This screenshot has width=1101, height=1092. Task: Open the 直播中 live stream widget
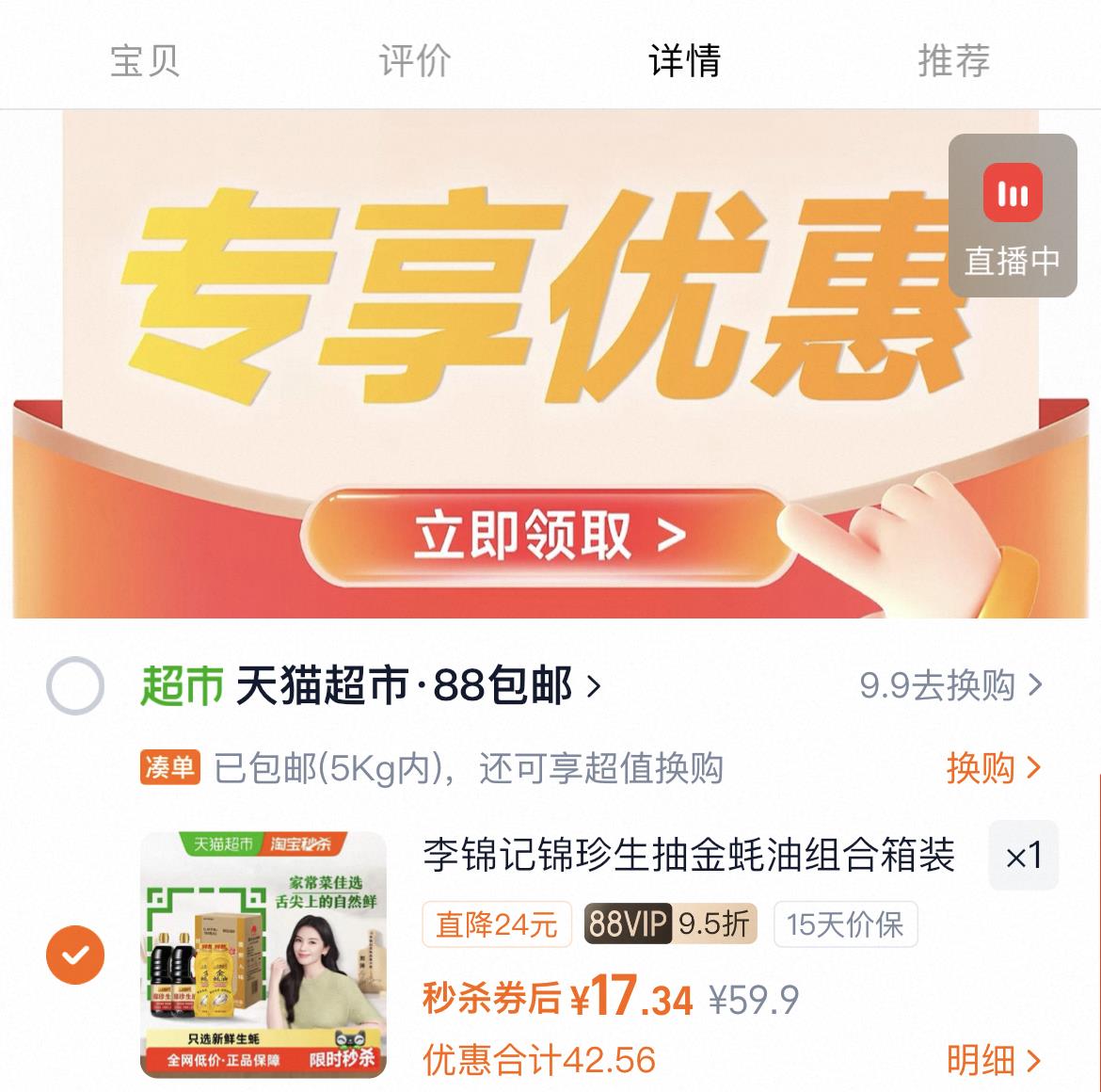(1013, 216)
